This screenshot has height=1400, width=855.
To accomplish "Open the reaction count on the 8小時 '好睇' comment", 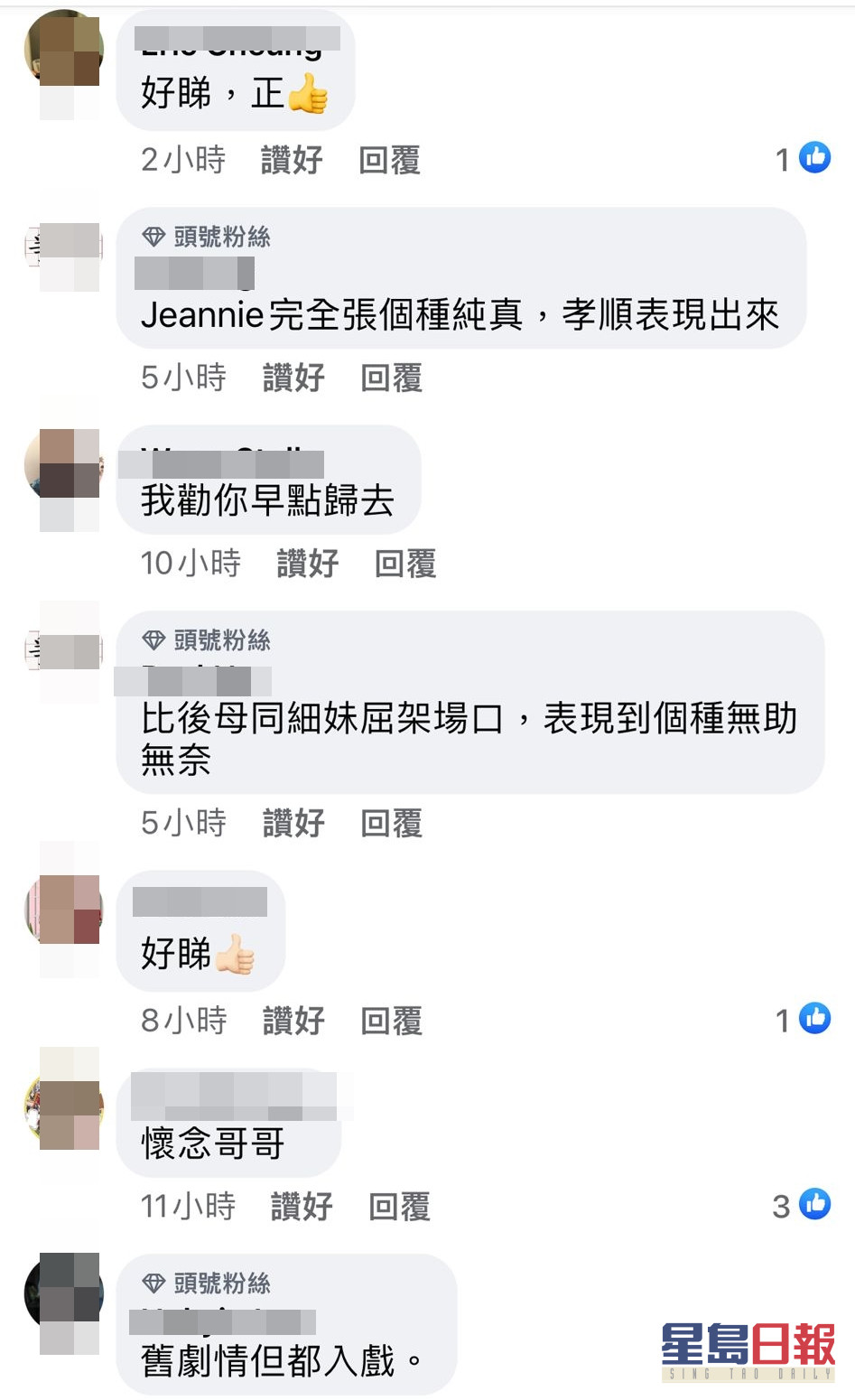I will point(803,1020).
